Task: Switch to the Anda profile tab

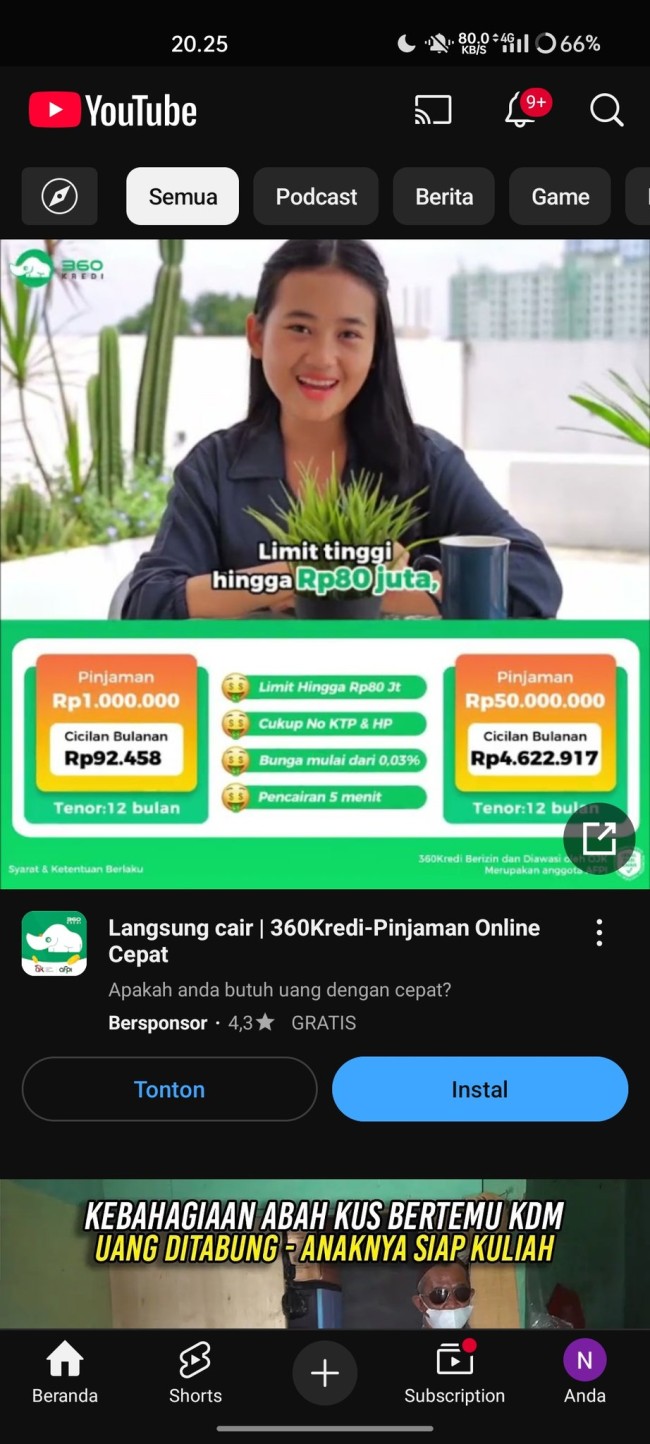Action: tap(585, 1374)
